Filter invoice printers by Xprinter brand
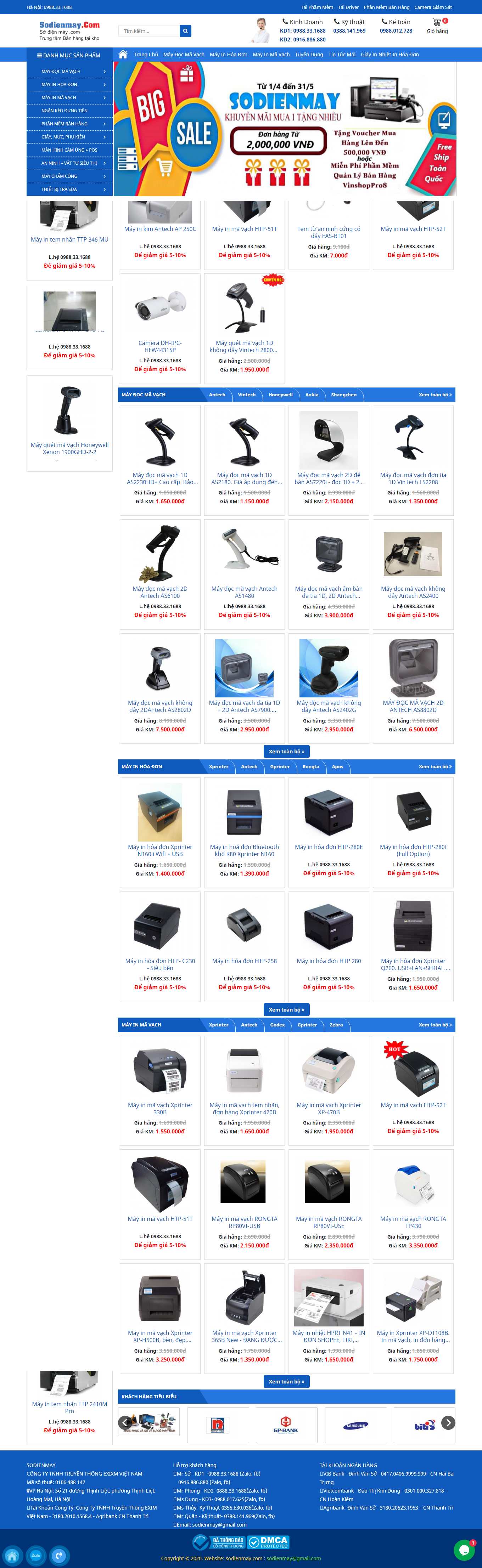The width and height of the screenshot is (482, 1568). [x=218, y=766]
